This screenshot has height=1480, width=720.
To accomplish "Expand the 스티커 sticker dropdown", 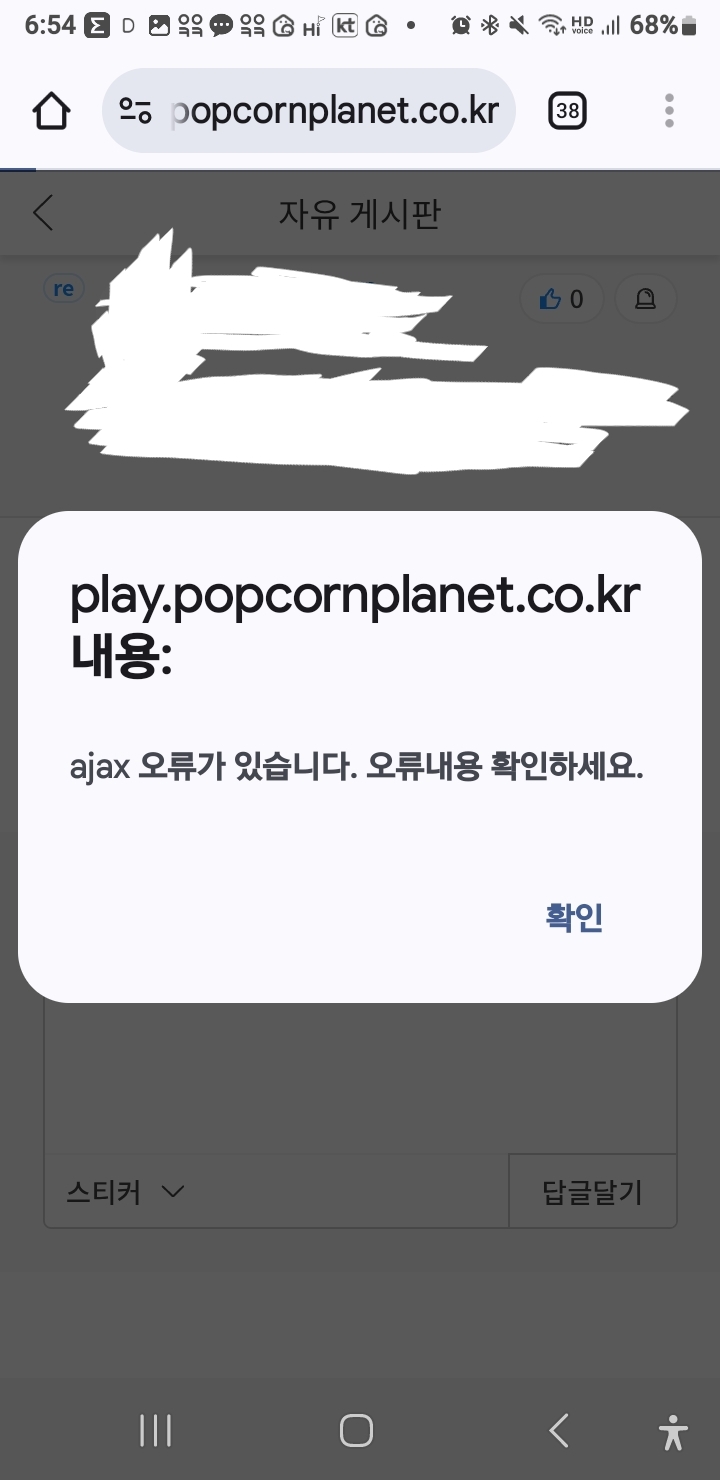I will [x=126, y=1191].
